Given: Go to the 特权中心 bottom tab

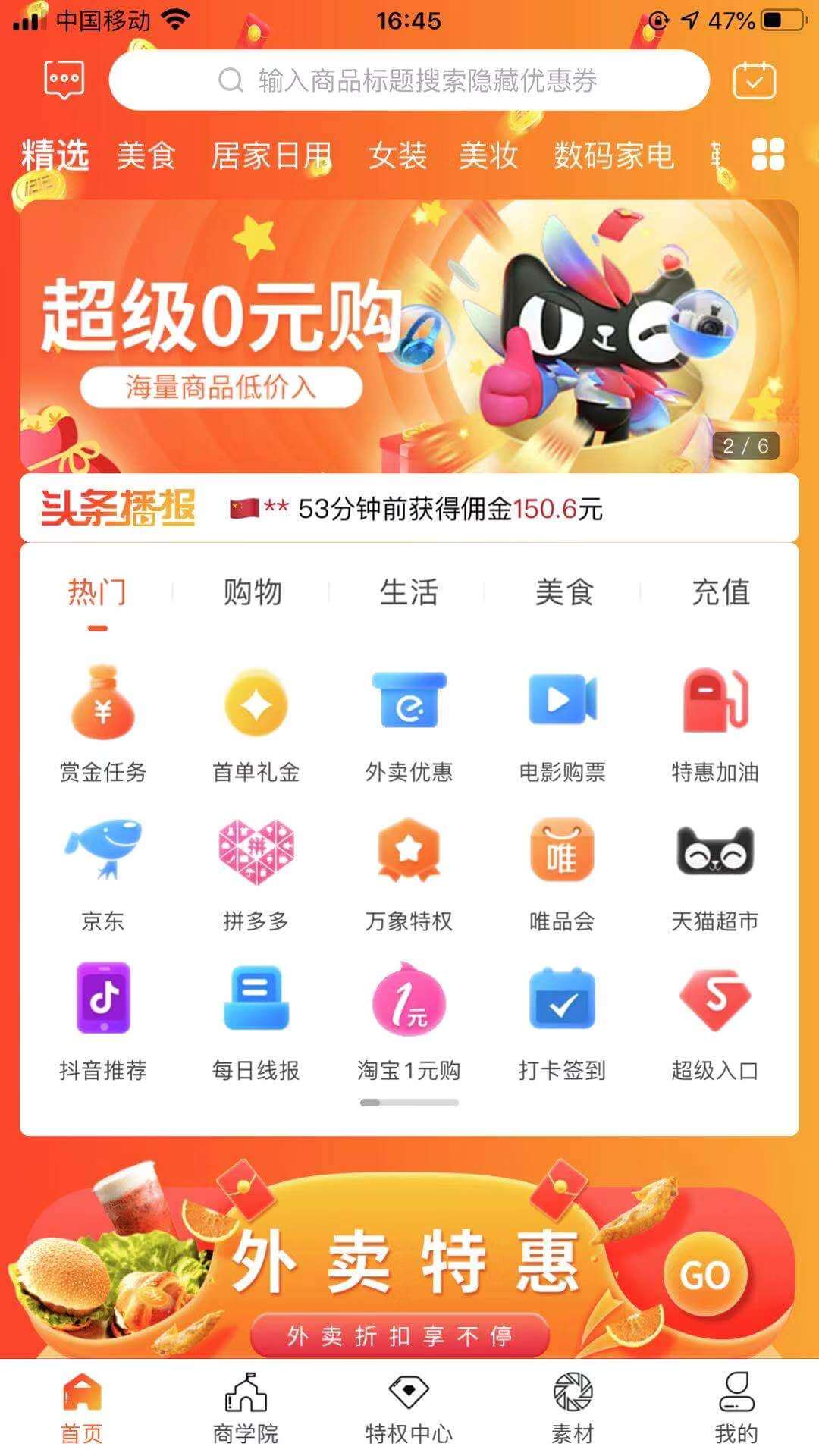Looking at the screenshot, I should [409, 1407].
